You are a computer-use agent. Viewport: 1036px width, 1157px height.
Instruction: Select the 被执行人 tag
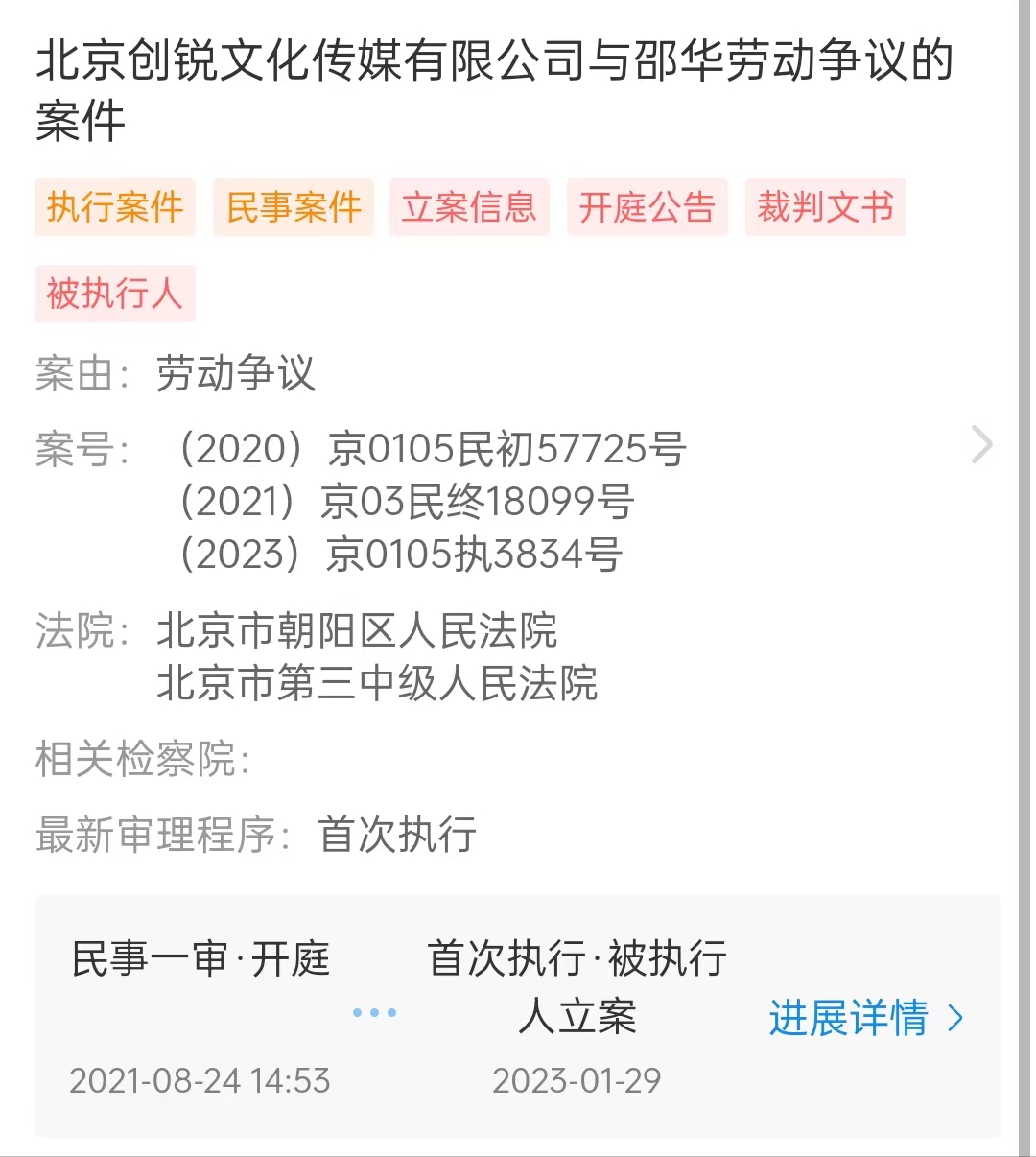[115, 294]
